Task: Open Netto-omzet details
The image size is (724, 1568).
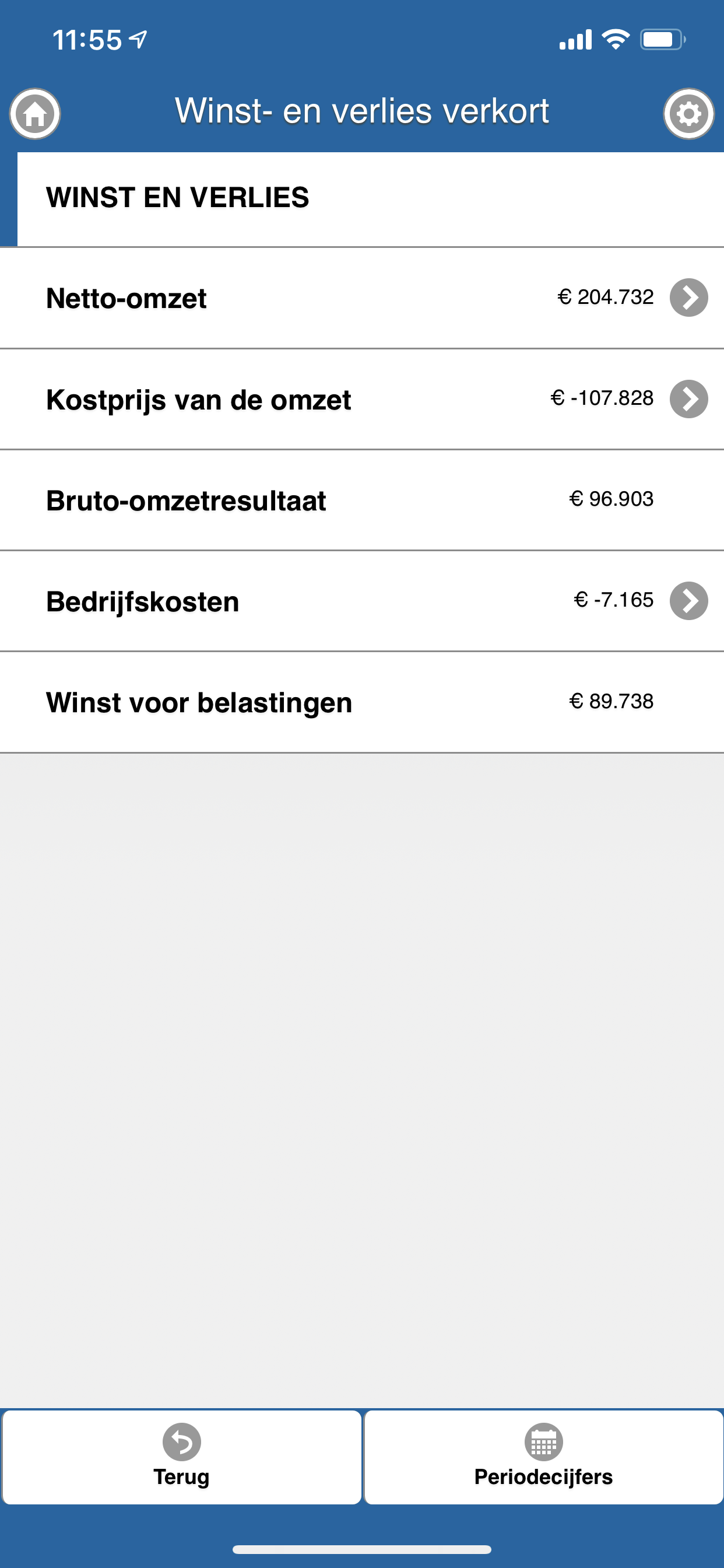Action: click(688, 297)
